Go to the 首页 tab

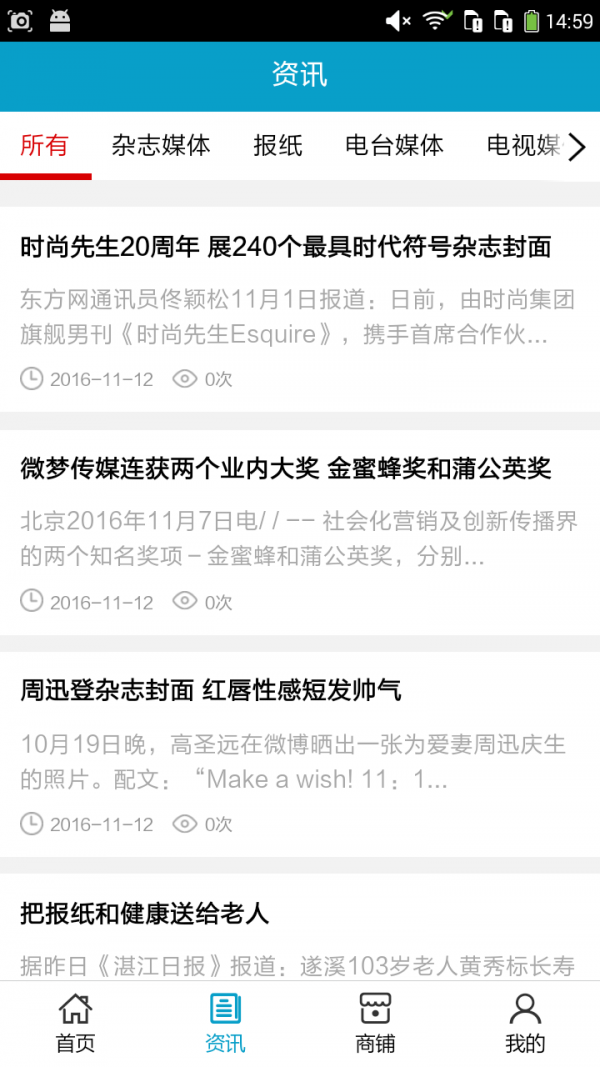point(75,1024)
